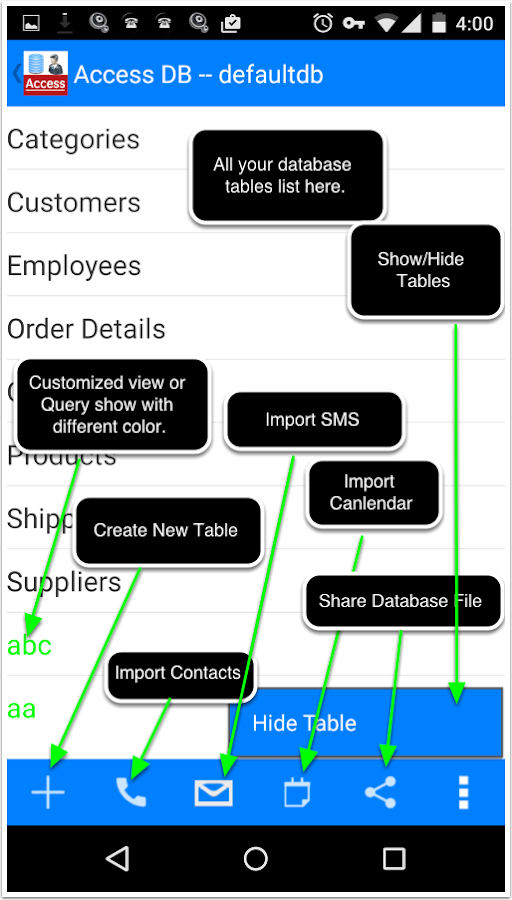Tap the system home button

click(x=256, y=859)
